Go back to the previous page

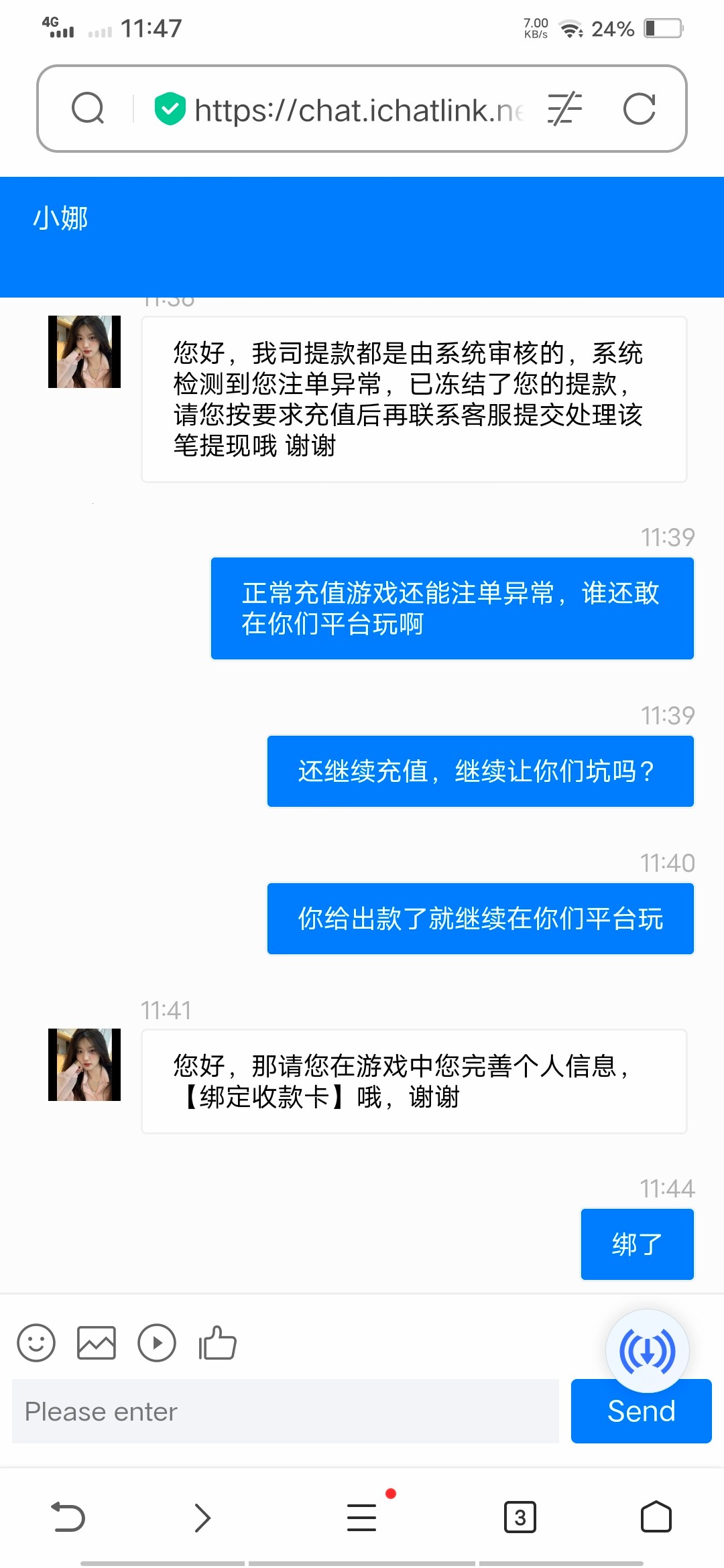pos(68,1517)
